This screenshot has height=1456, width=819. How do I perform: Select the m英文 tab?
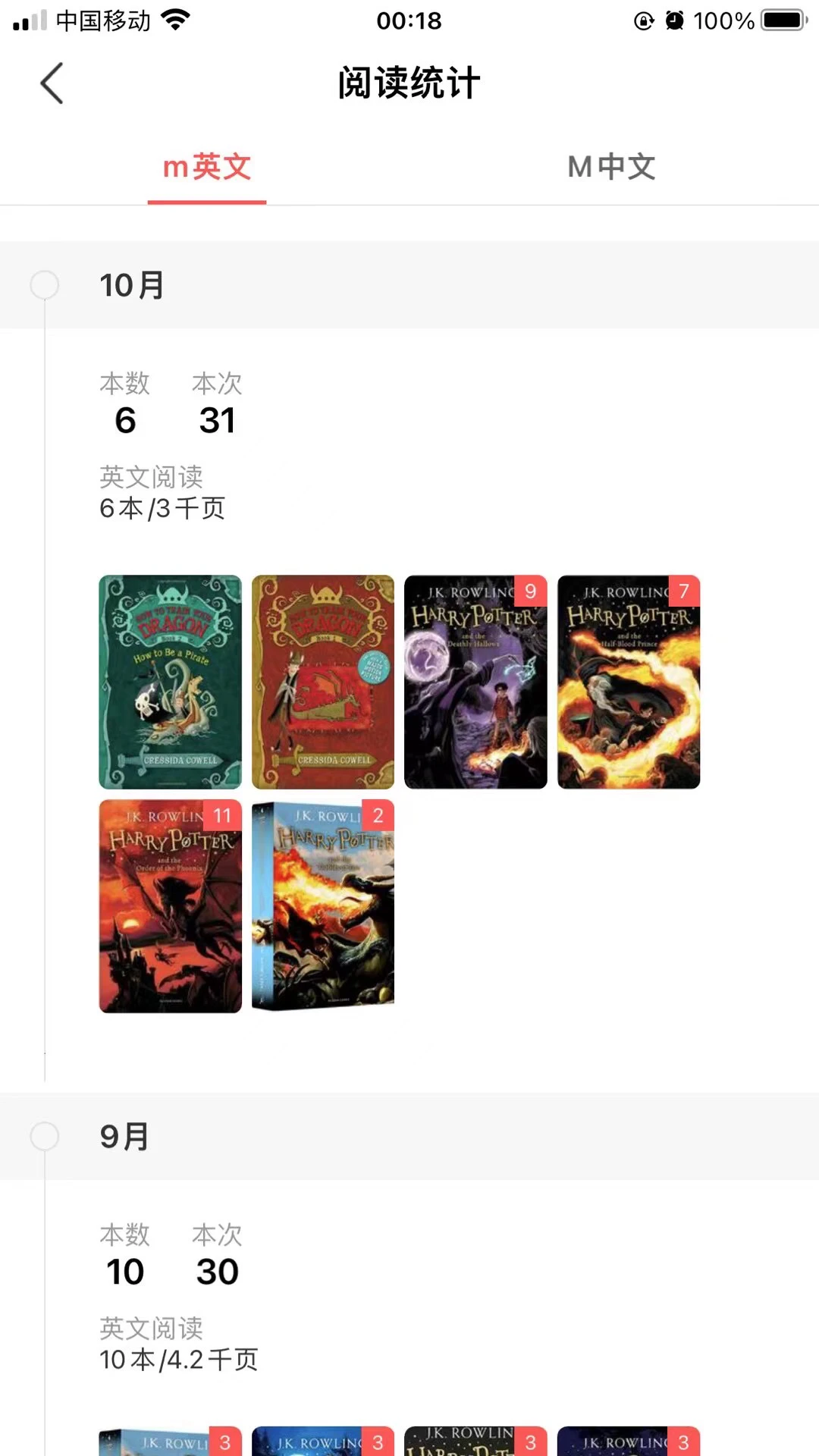(206, 167)
